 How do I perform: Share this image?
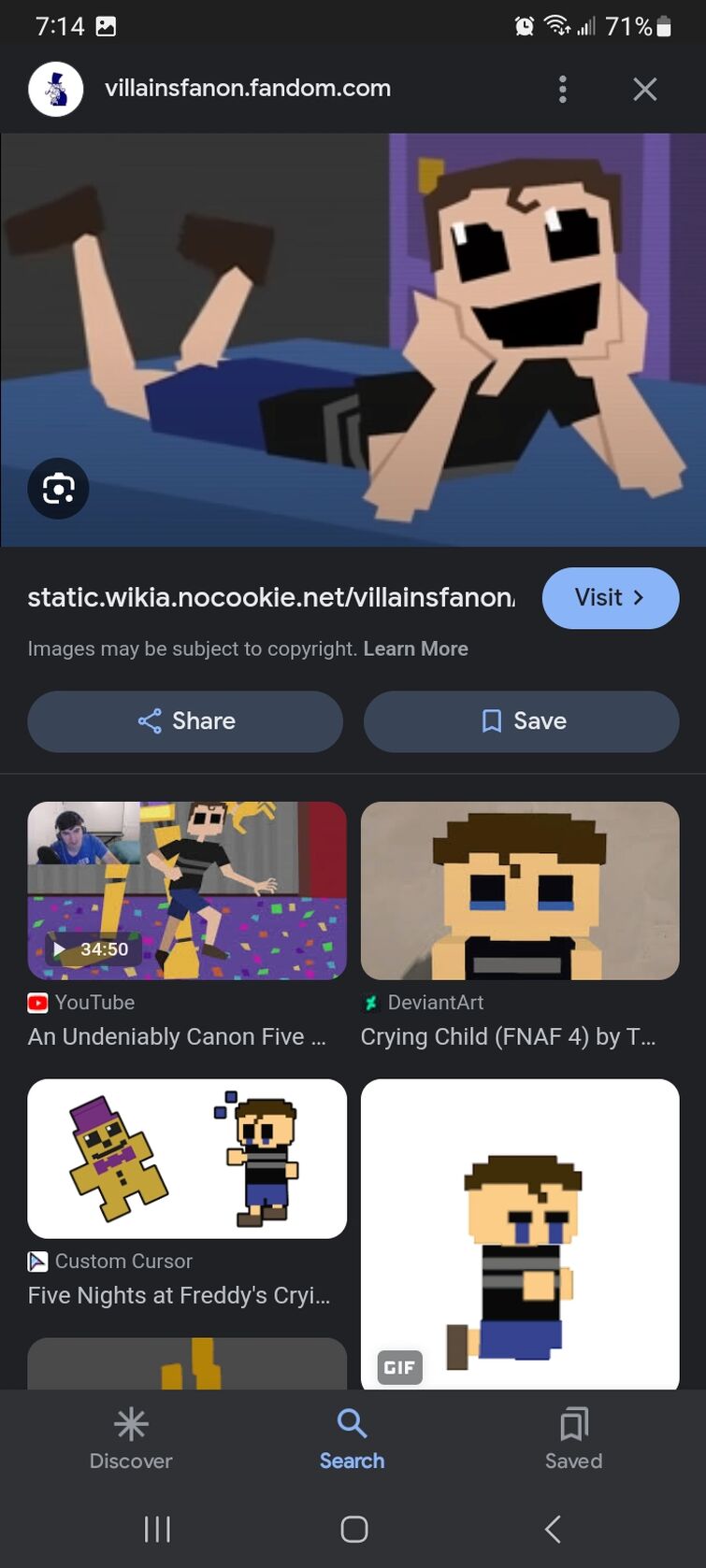[x=185, y=720]
